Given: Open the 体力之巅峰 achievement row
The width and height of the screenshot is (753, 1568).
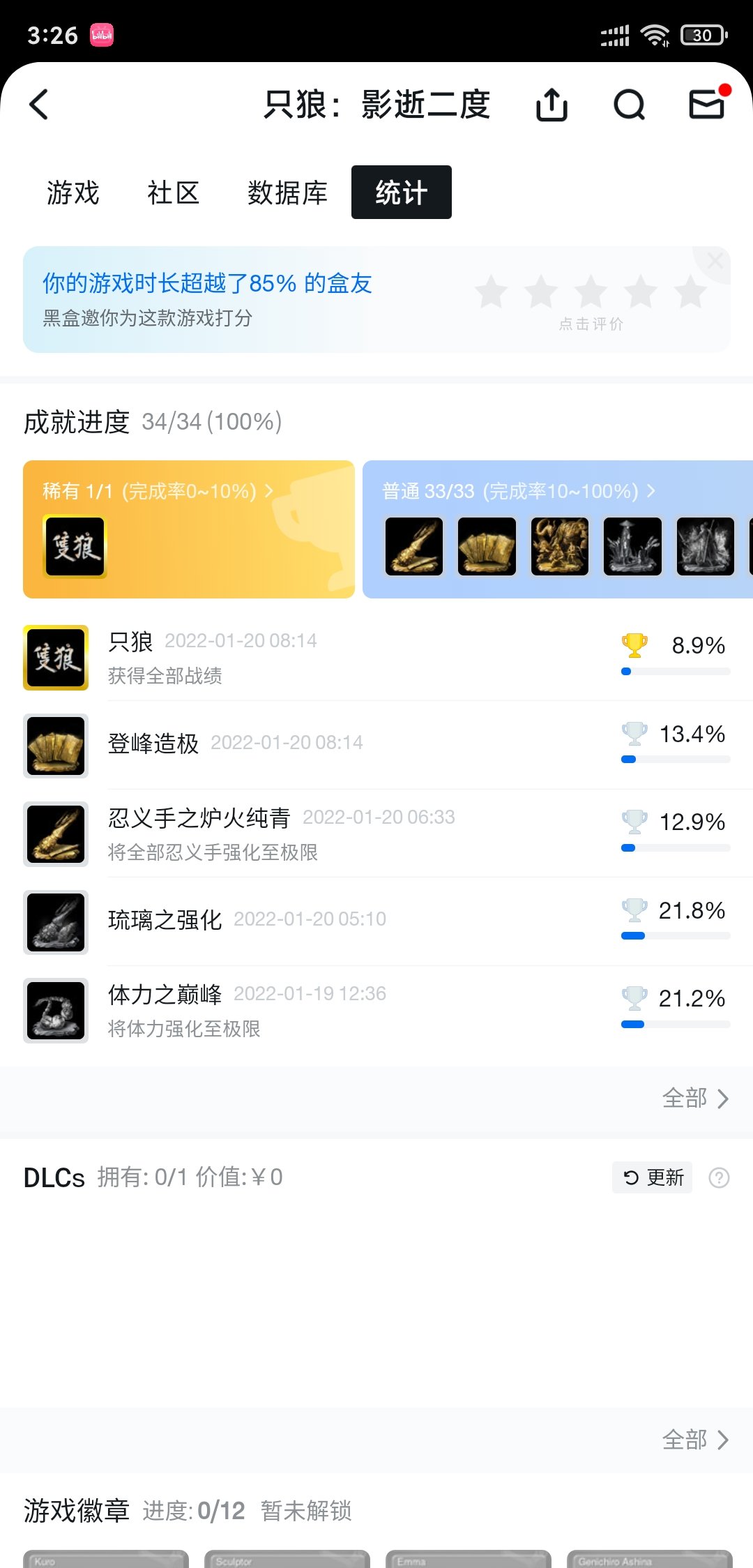Looking at the screenshot, I should coord(376,1011).
